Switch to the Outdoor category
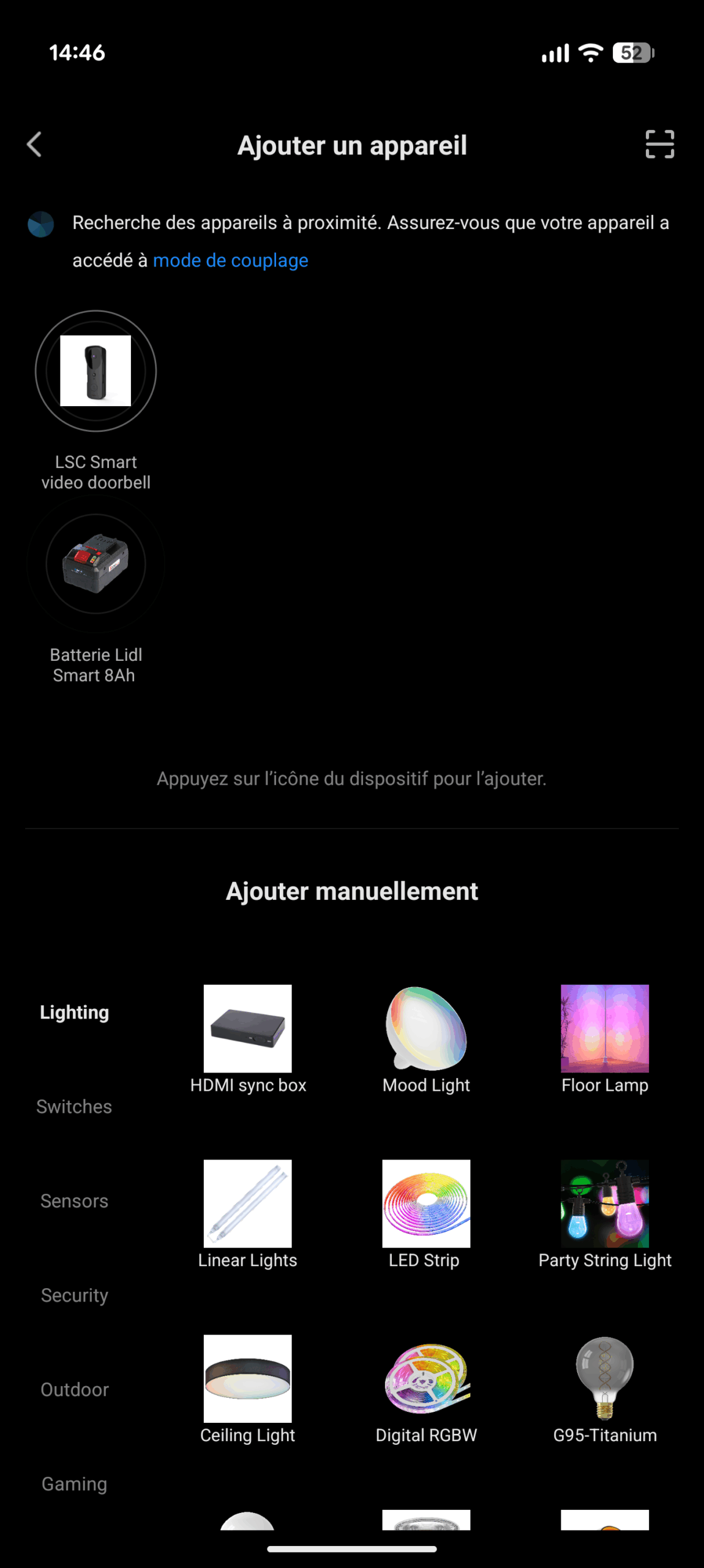This screenshot has height=1568, width=704. [x=74, y=1390]
